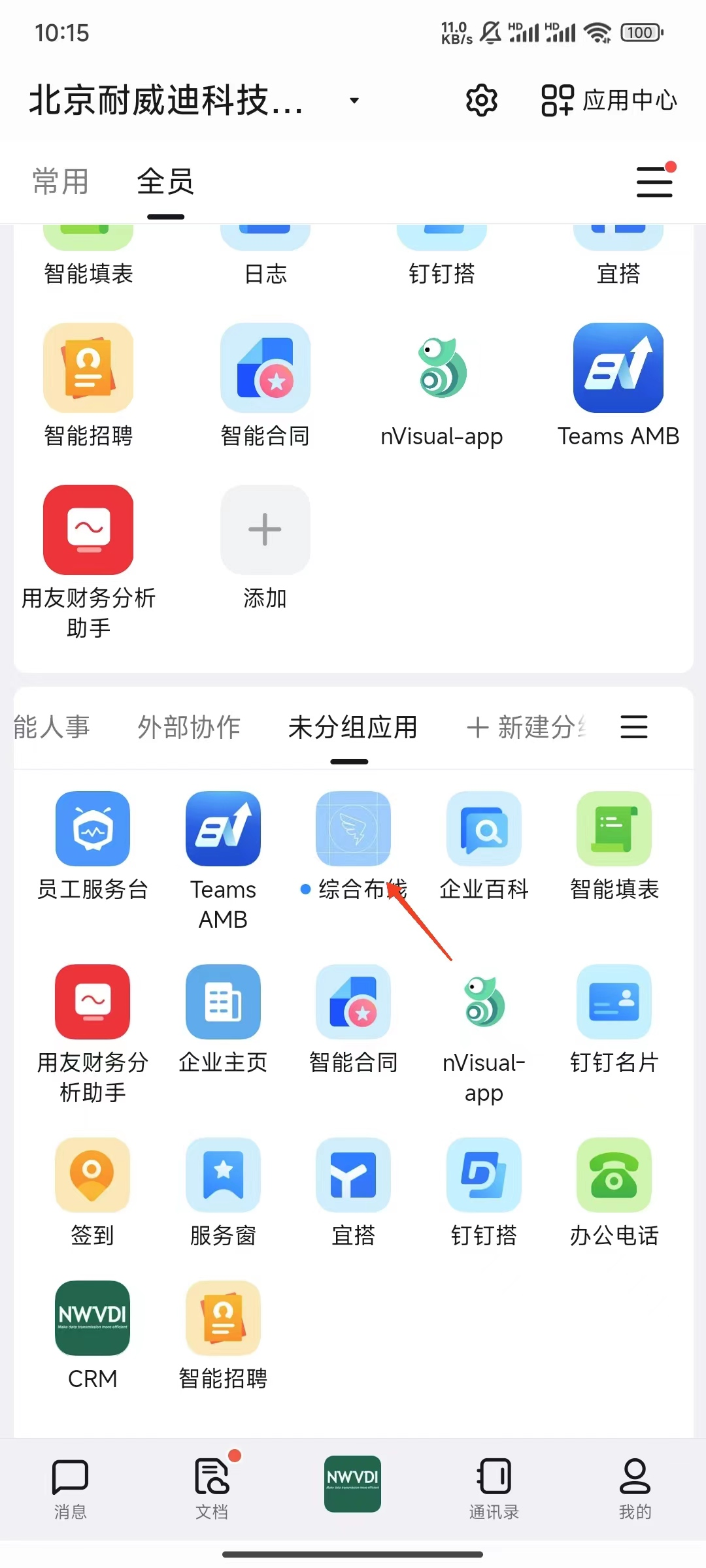
Task: Switch to the 外部协作 group tab
Action: tap(189, 727)
